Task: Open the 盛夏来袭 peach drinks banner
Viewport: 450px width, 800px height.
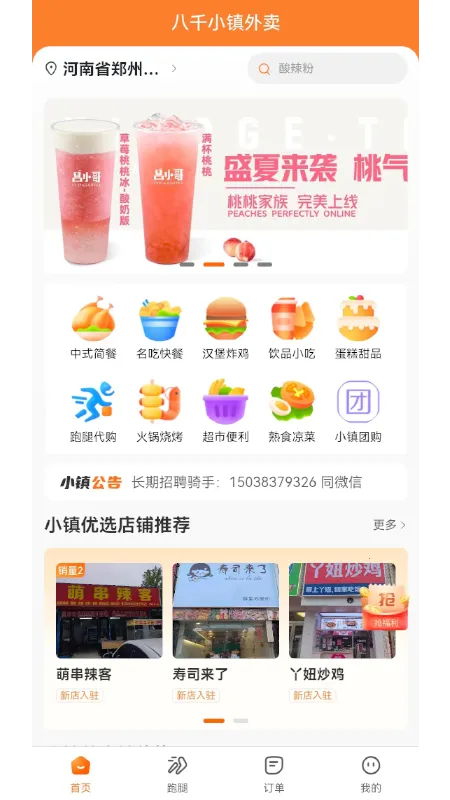Action: coord(226,186)
